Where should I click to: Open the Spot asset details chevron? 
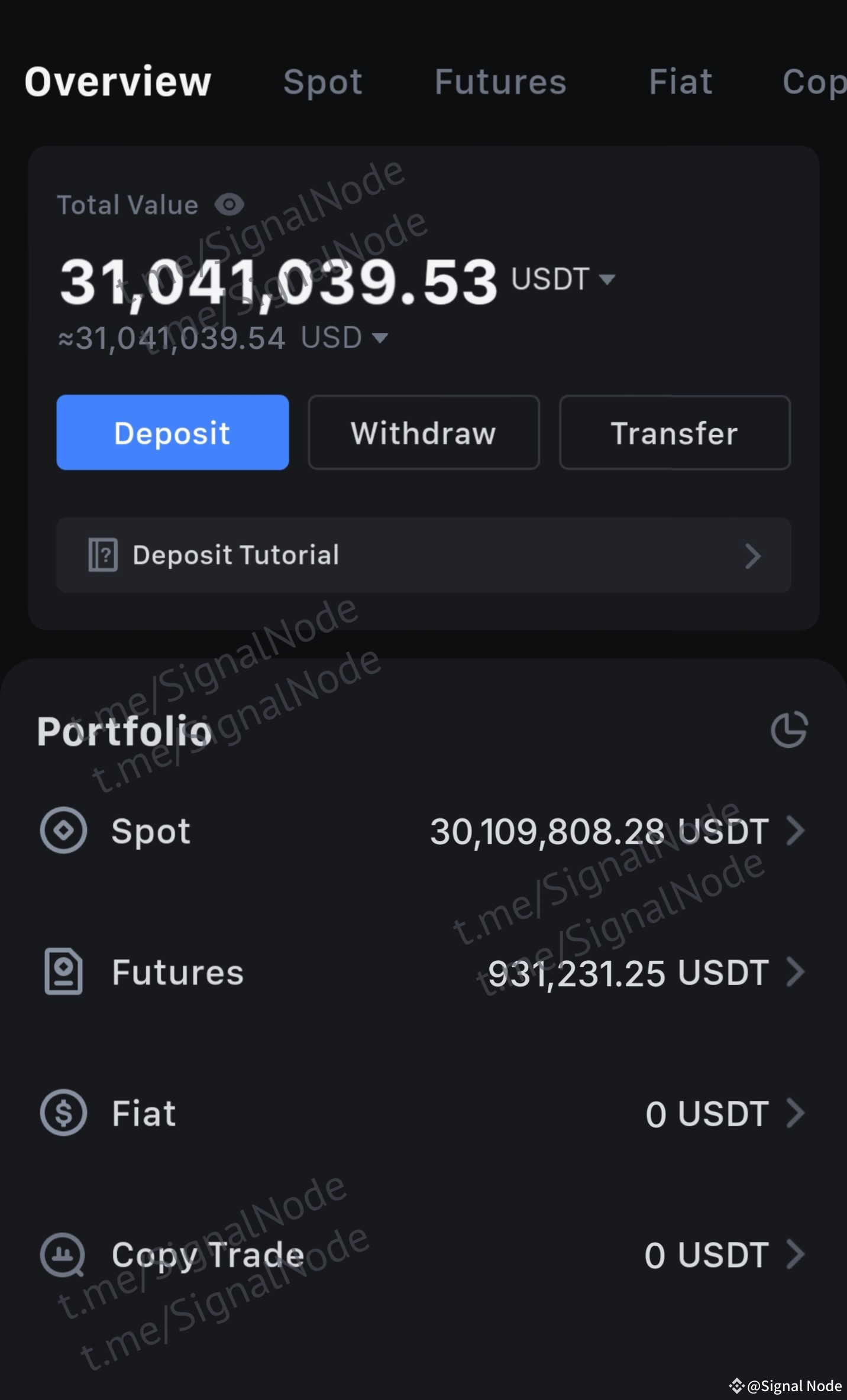coord(796,831)
